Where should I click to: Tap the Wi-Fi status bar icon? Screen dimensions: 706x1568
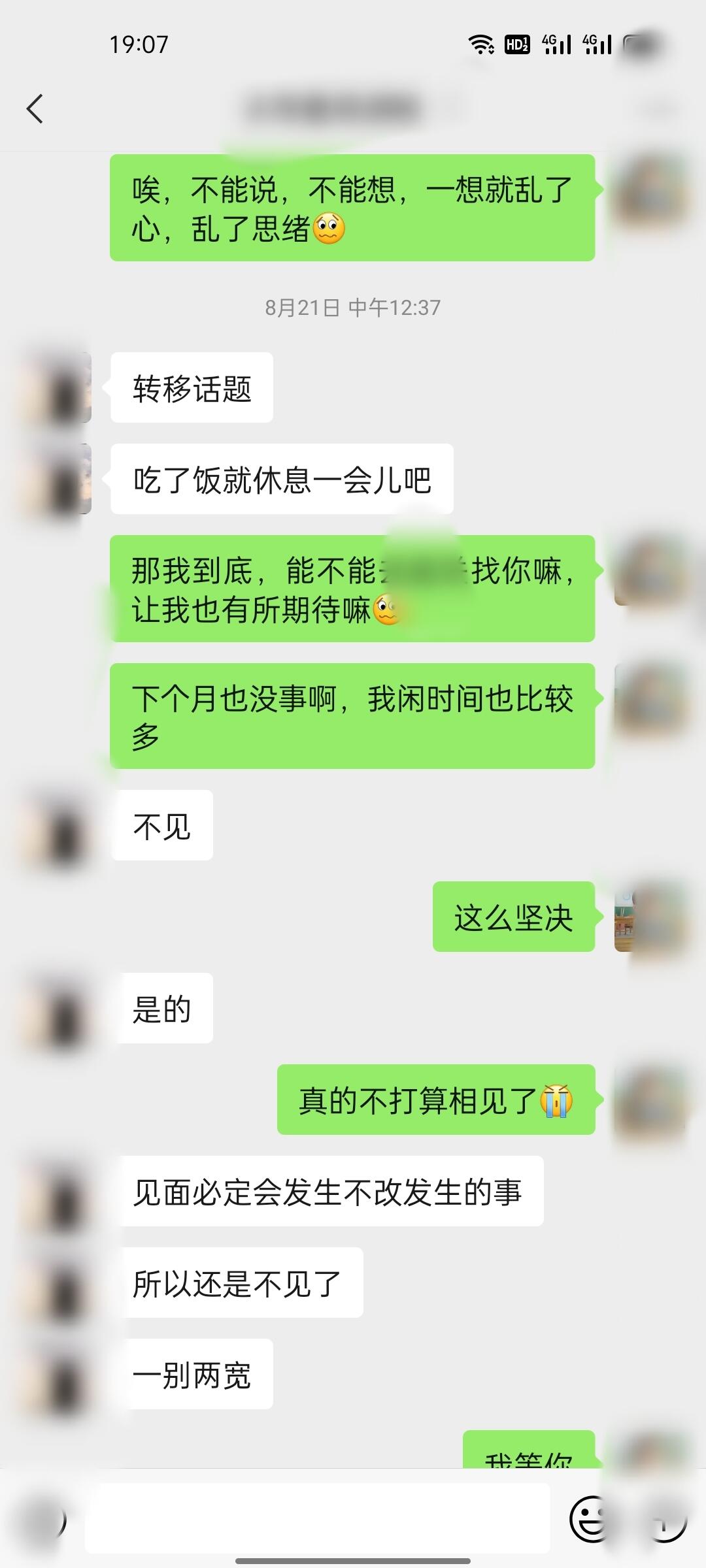480,44
